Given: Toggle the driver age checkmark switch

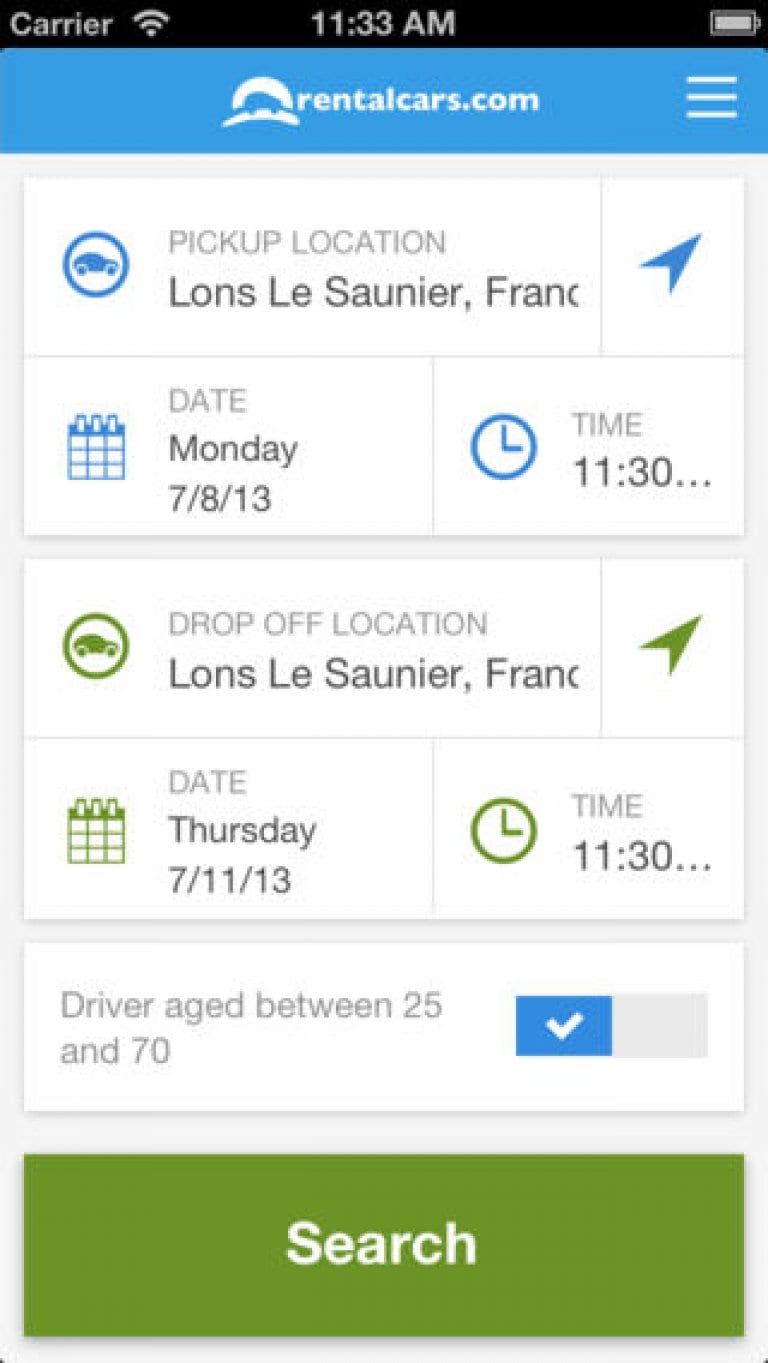Looking at the screenshot, I should (563, 1024).
